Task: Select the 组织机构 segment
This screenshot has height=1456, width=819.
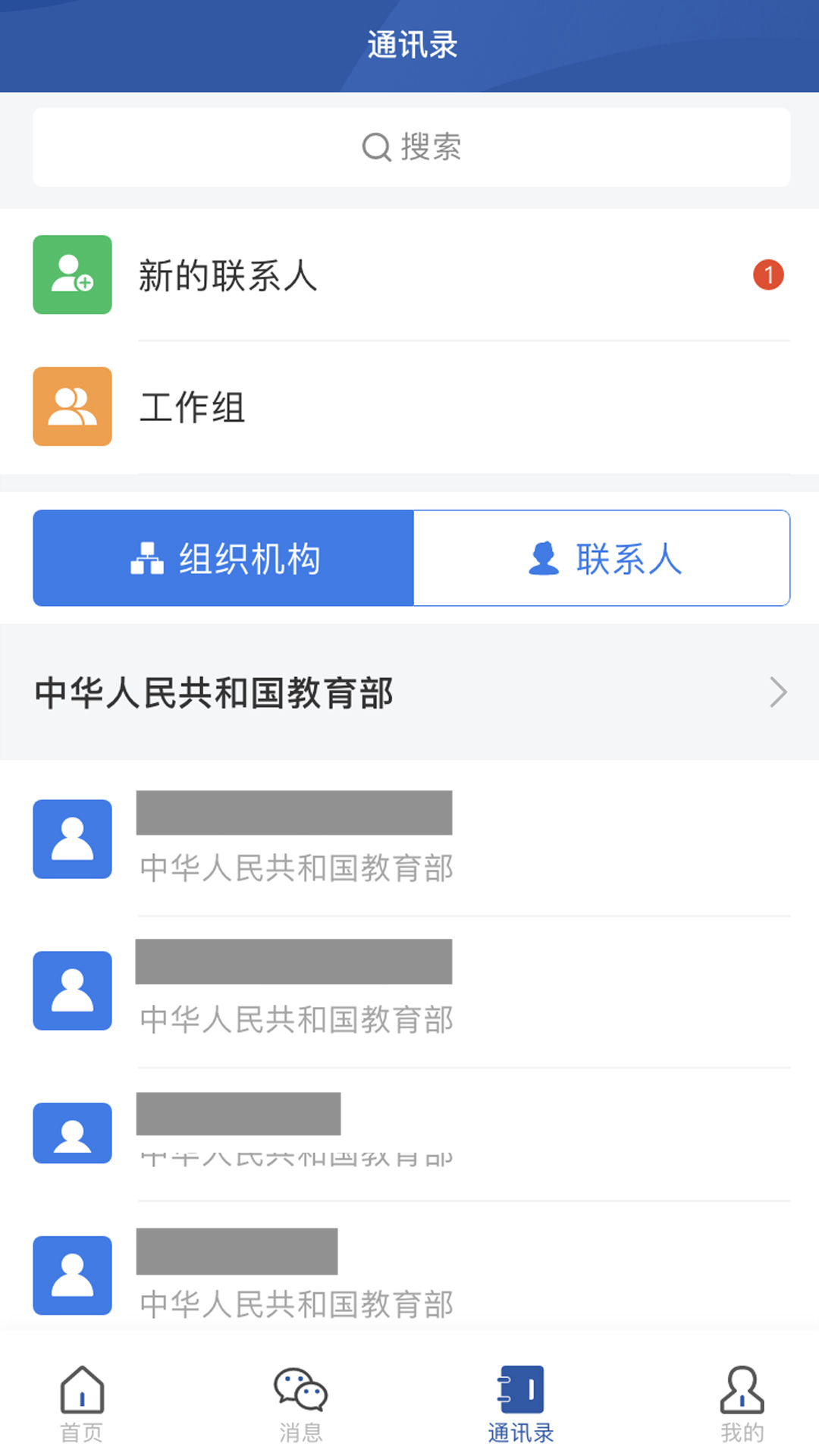Action: pos(224,558)
